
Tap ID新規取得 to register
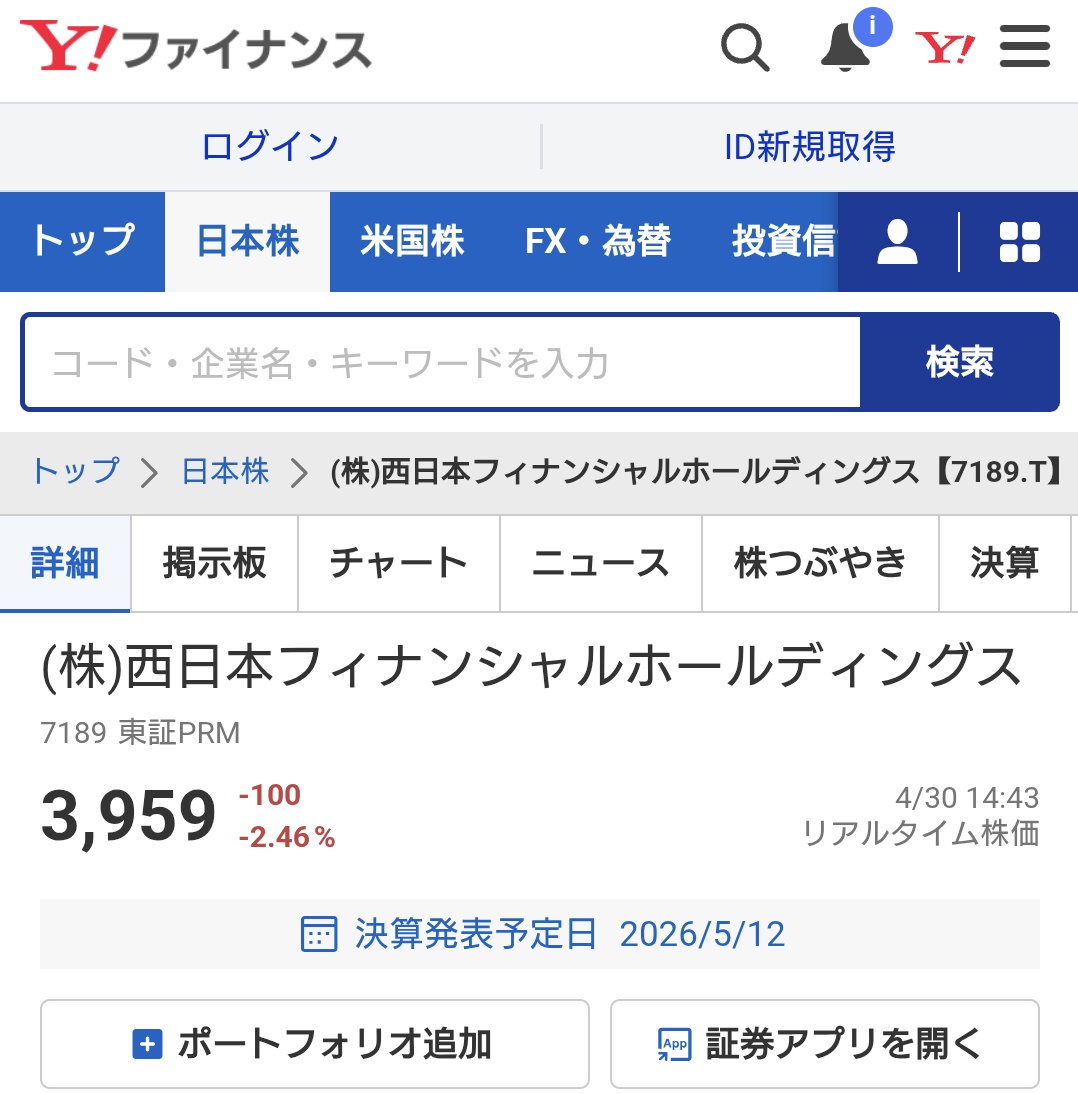tap(809, 147)
